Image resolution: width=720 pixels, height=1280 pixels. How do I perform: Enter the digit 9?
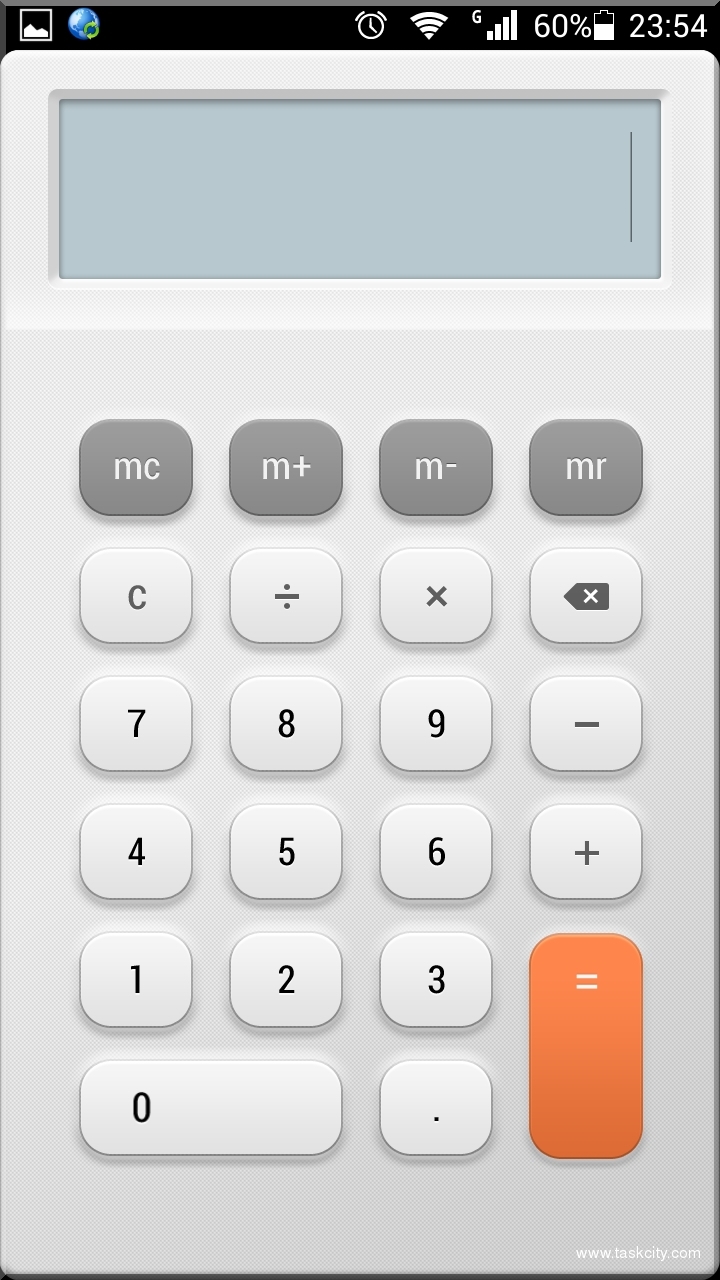coord(436,724)
